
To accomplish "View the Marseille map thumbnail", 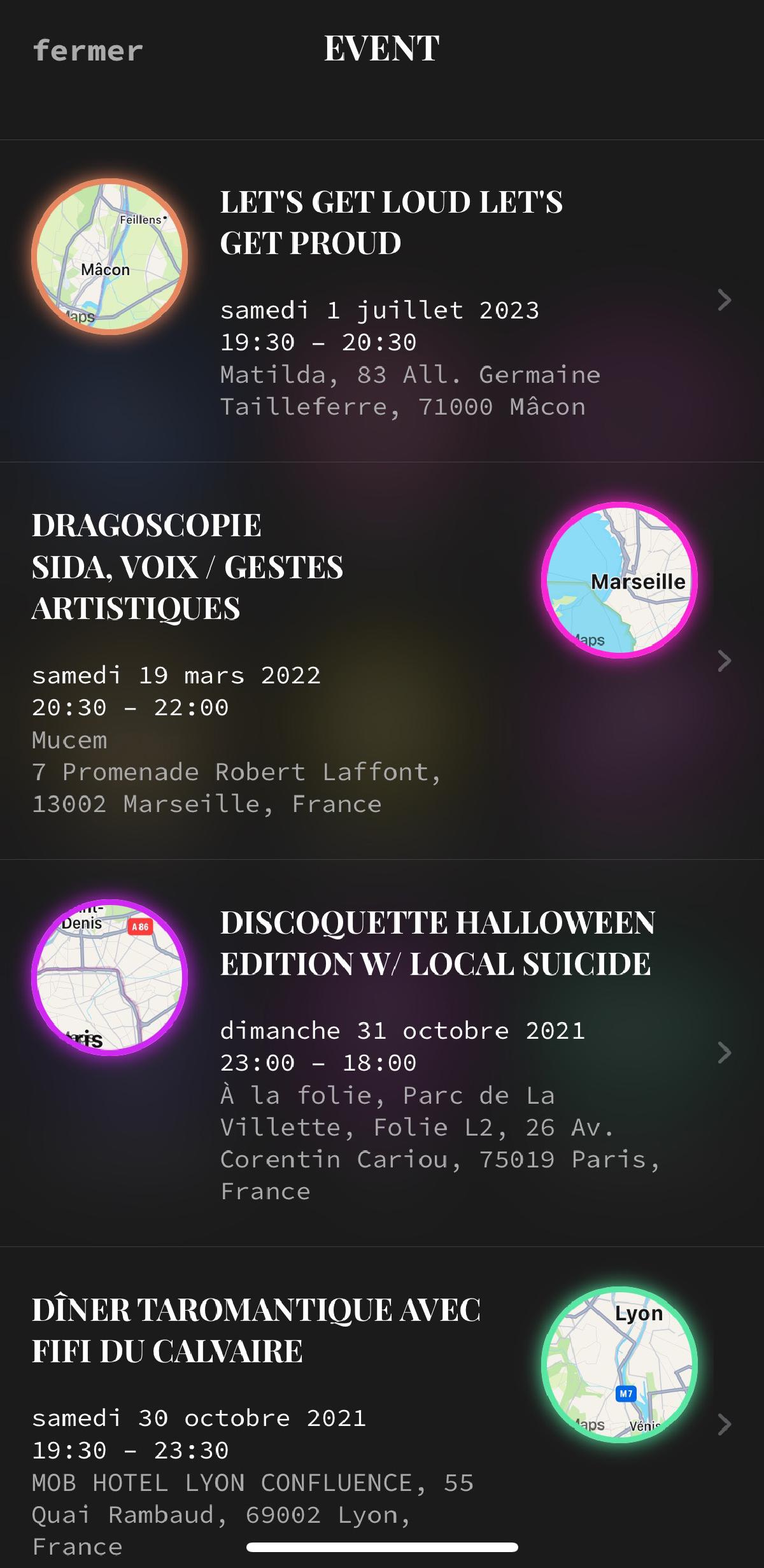I will (x=619, y=580).
